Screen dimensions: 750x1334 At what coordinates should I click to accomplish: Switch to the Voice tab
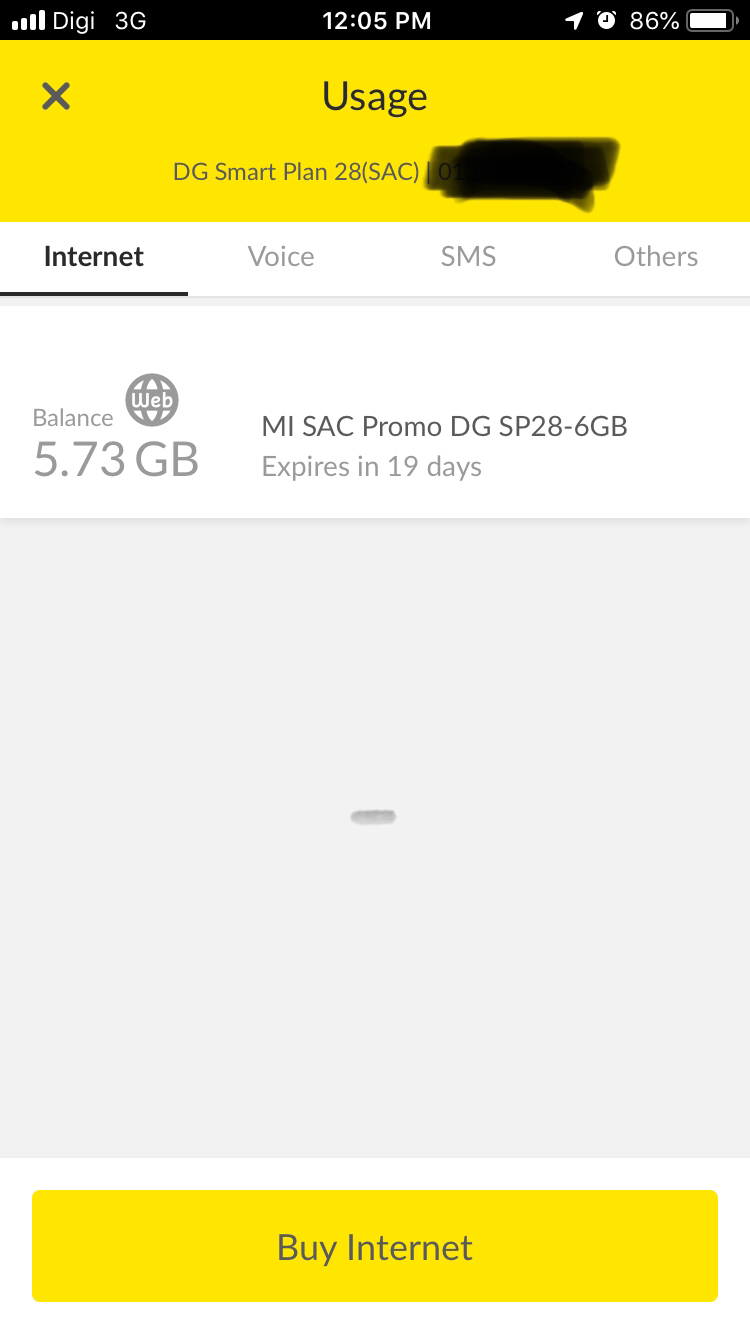point(281,257)
